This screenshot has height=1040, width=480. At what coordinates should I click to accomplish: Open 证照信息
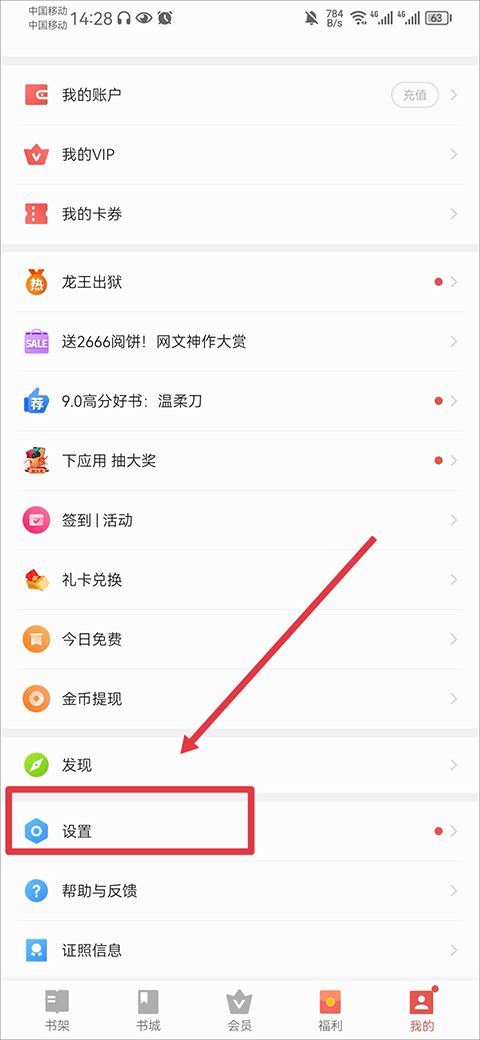tap(240, 950)
